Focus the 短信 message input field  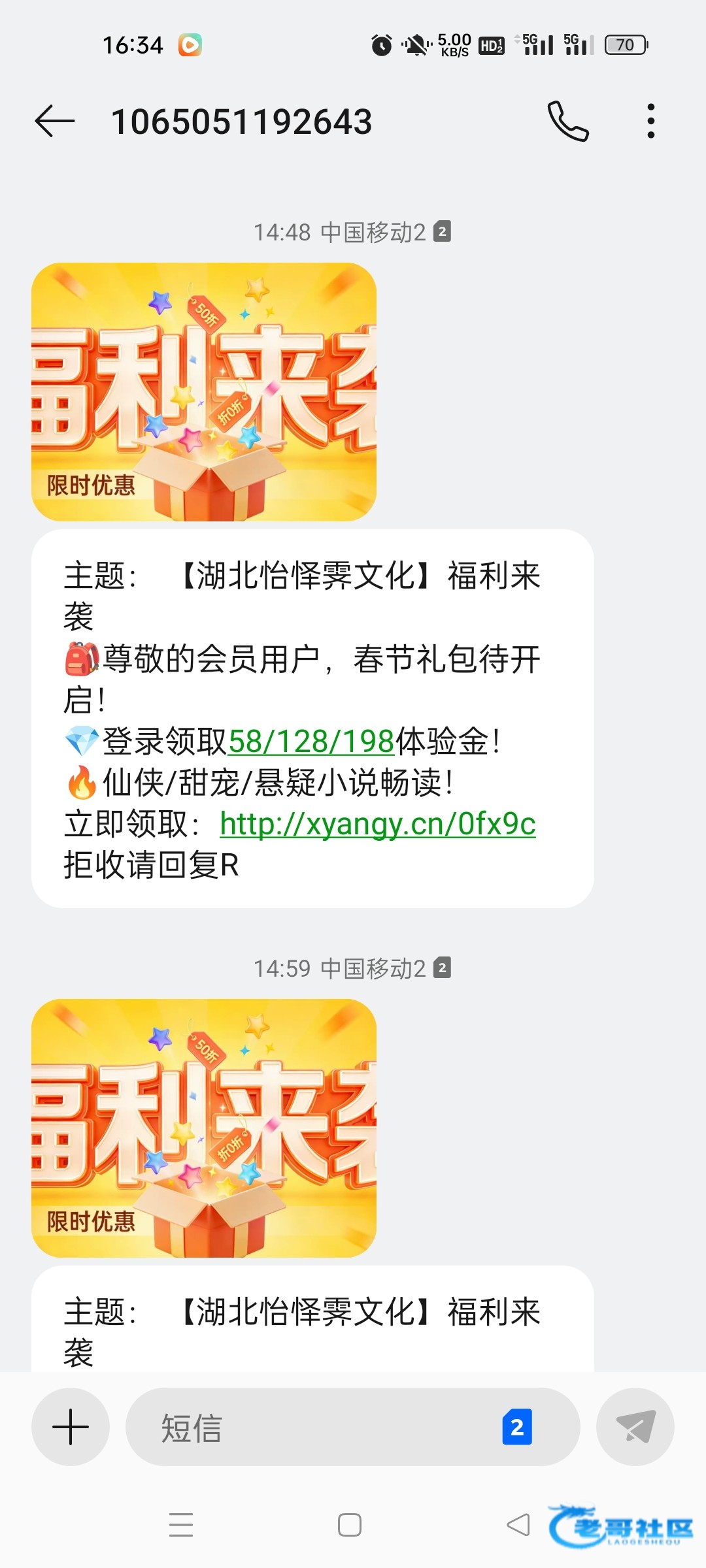pos(314,1427)
